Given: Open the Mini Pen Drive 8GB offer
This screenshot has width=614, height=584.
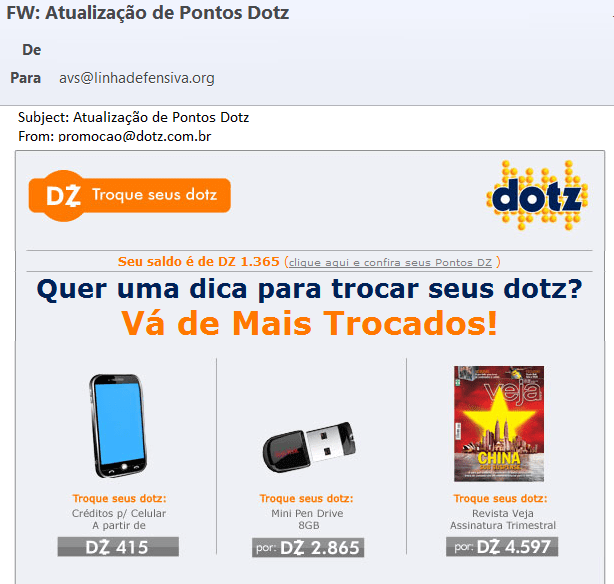Looking at the screenshot, I should [307, 445].
